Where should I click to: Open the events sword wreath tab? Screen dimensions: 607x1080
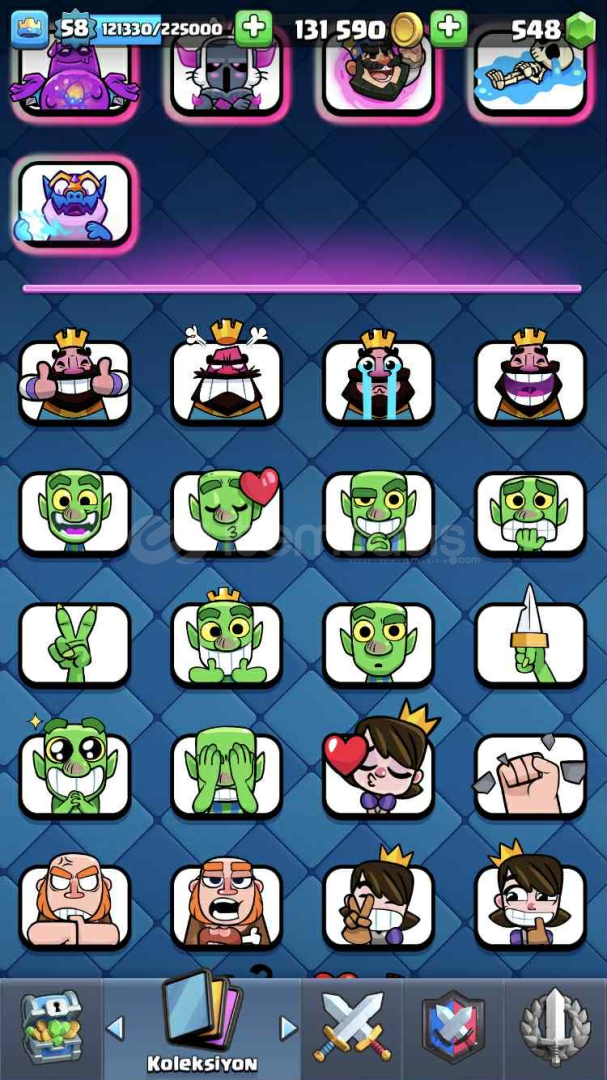(555, 1026)
